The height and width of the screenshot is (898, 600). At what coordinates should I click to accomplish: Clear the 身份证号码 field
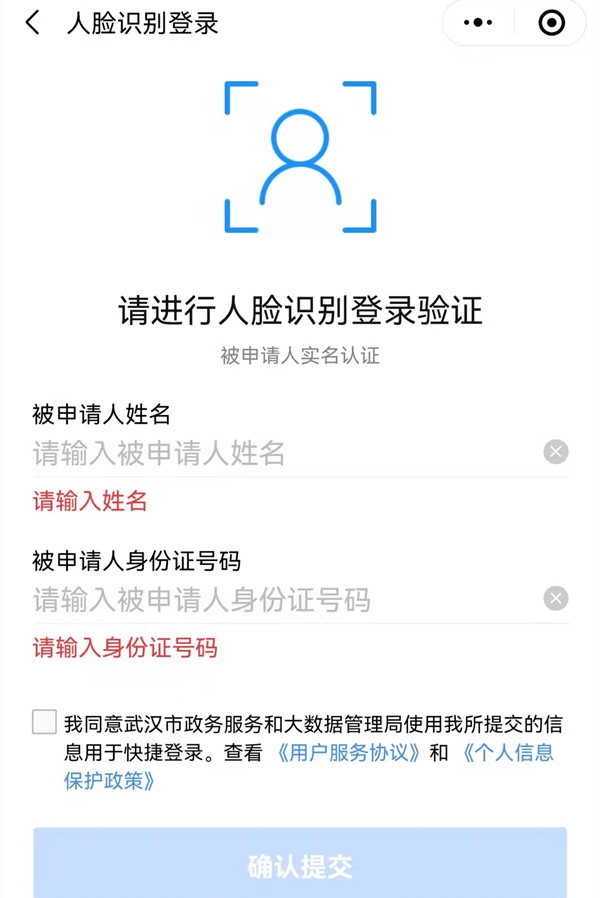pyautogui.click(x=556, y=599)
